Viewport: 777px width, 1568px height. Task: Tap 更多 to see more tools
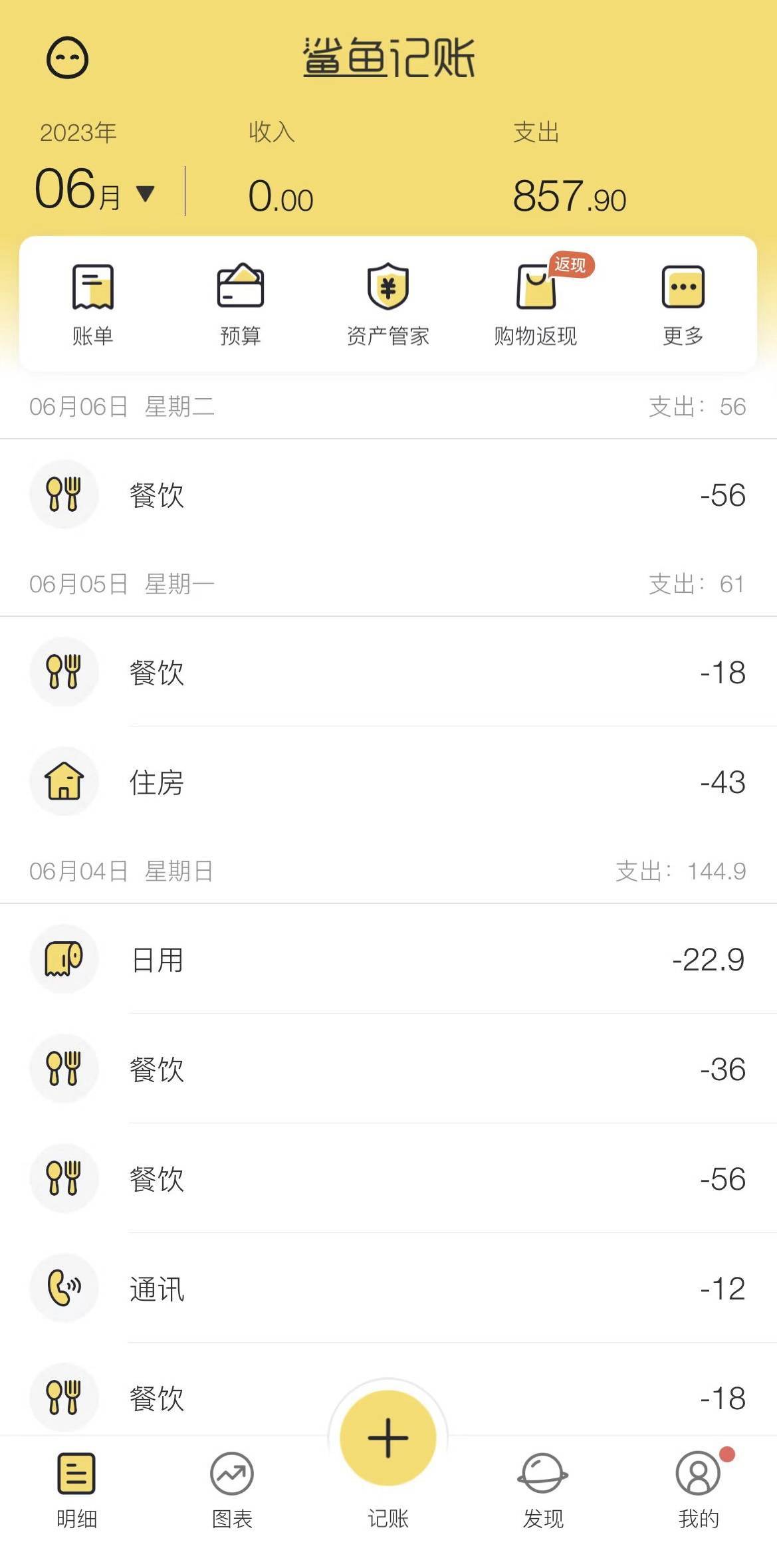tap(683, 305)
